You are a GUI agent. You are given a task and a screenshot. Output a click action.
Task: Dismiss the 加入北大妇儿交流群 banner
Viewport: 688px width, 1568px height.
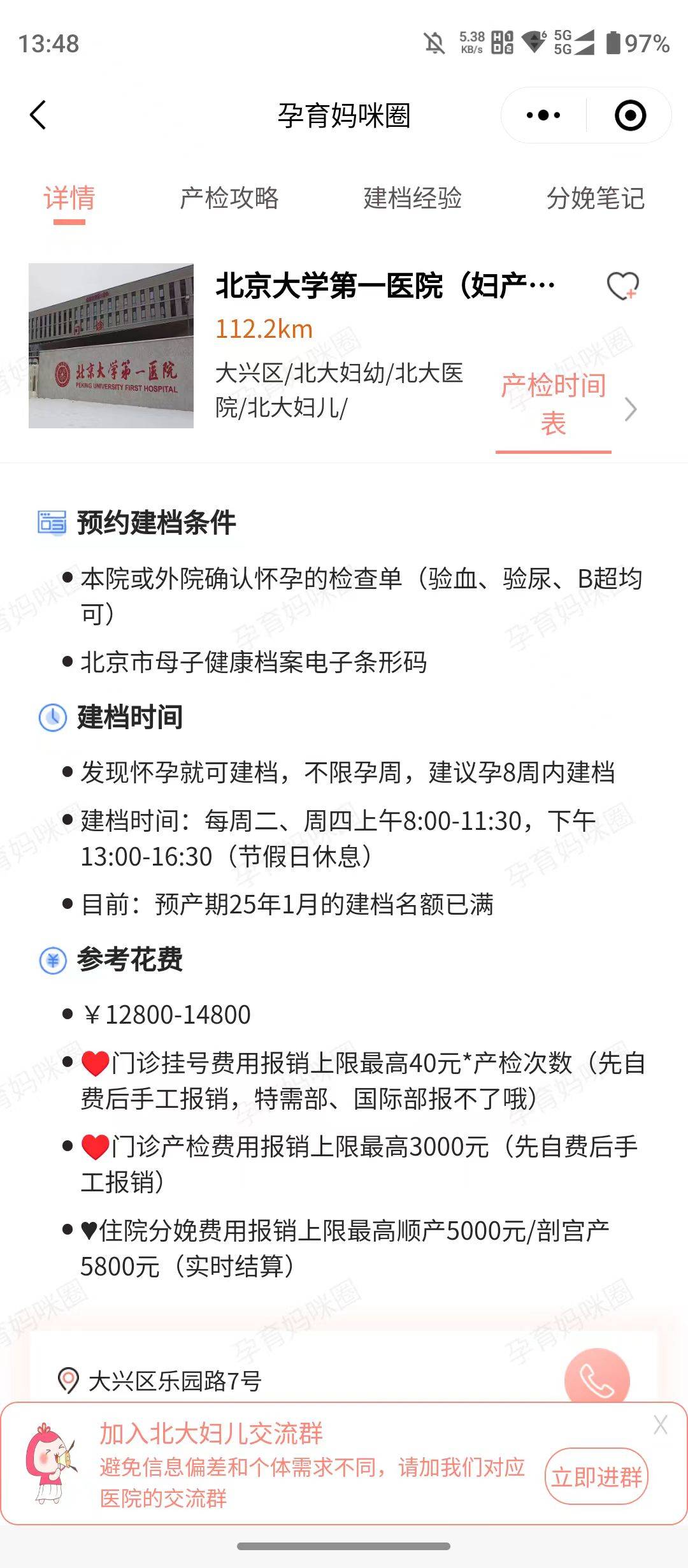coord(661,1425)
